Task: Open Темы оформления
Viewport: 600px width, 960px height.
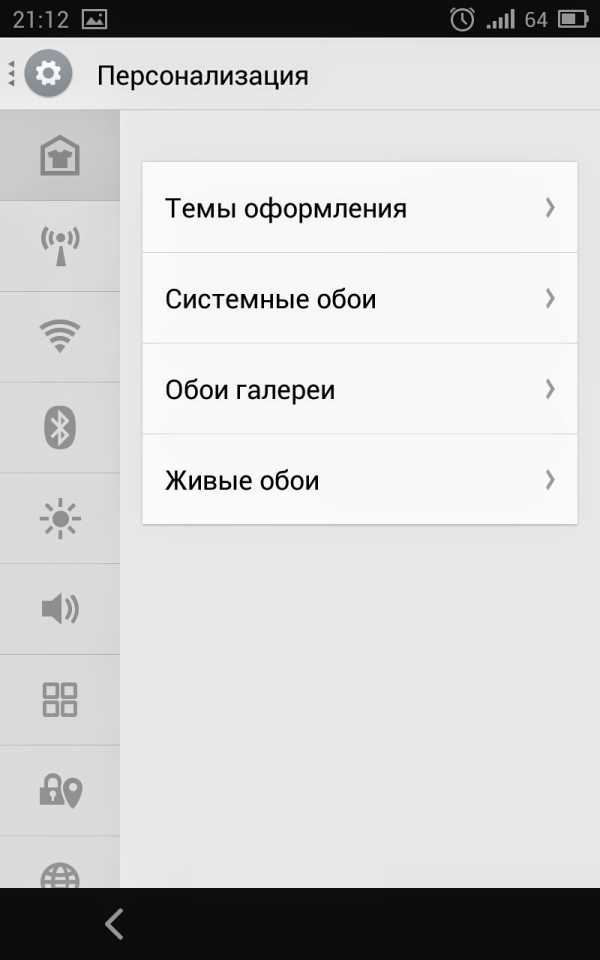Action: tap(360, 208)
